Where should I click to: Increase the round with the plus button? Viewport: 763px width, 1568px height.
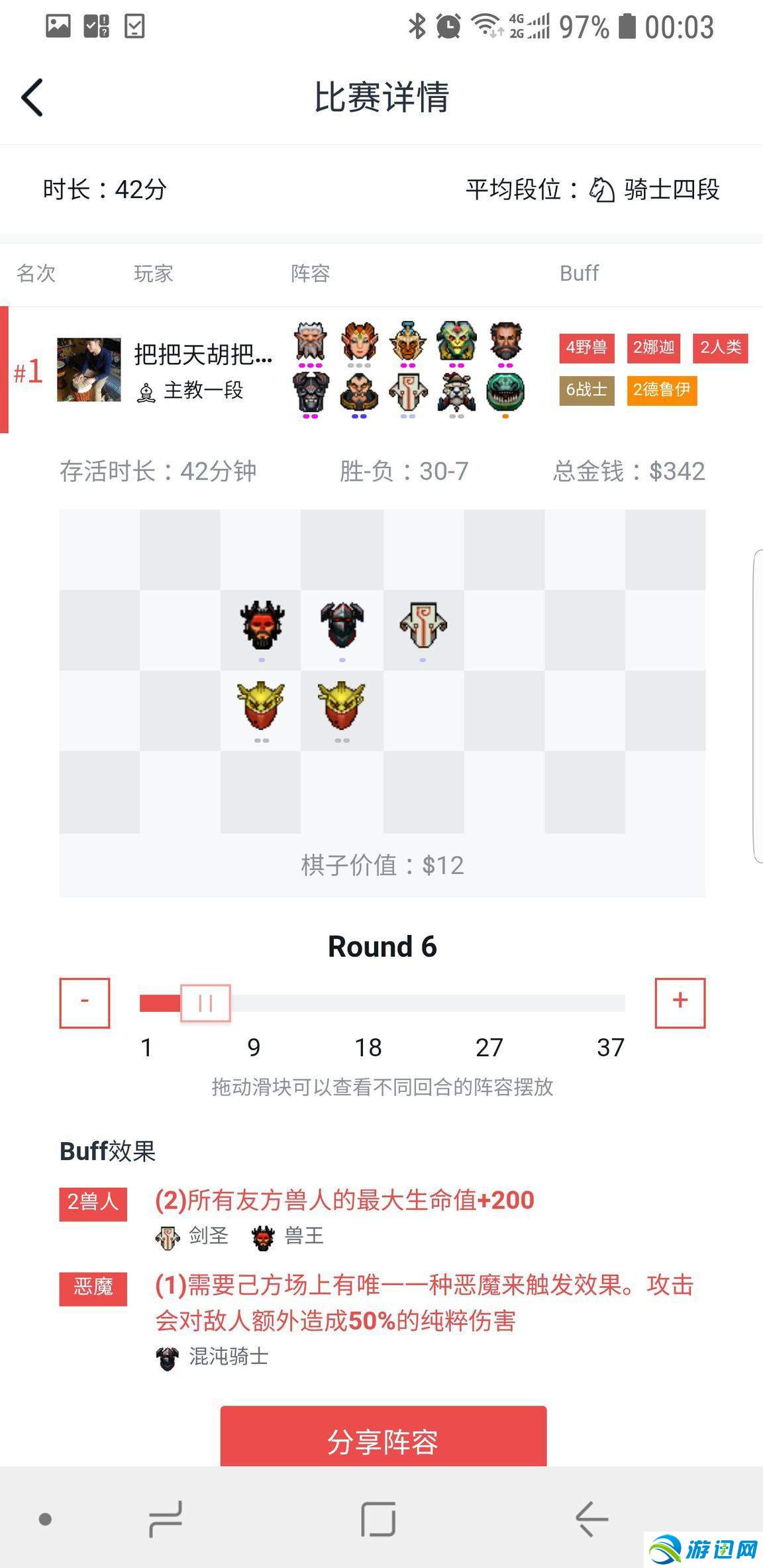coord(680,1003)
